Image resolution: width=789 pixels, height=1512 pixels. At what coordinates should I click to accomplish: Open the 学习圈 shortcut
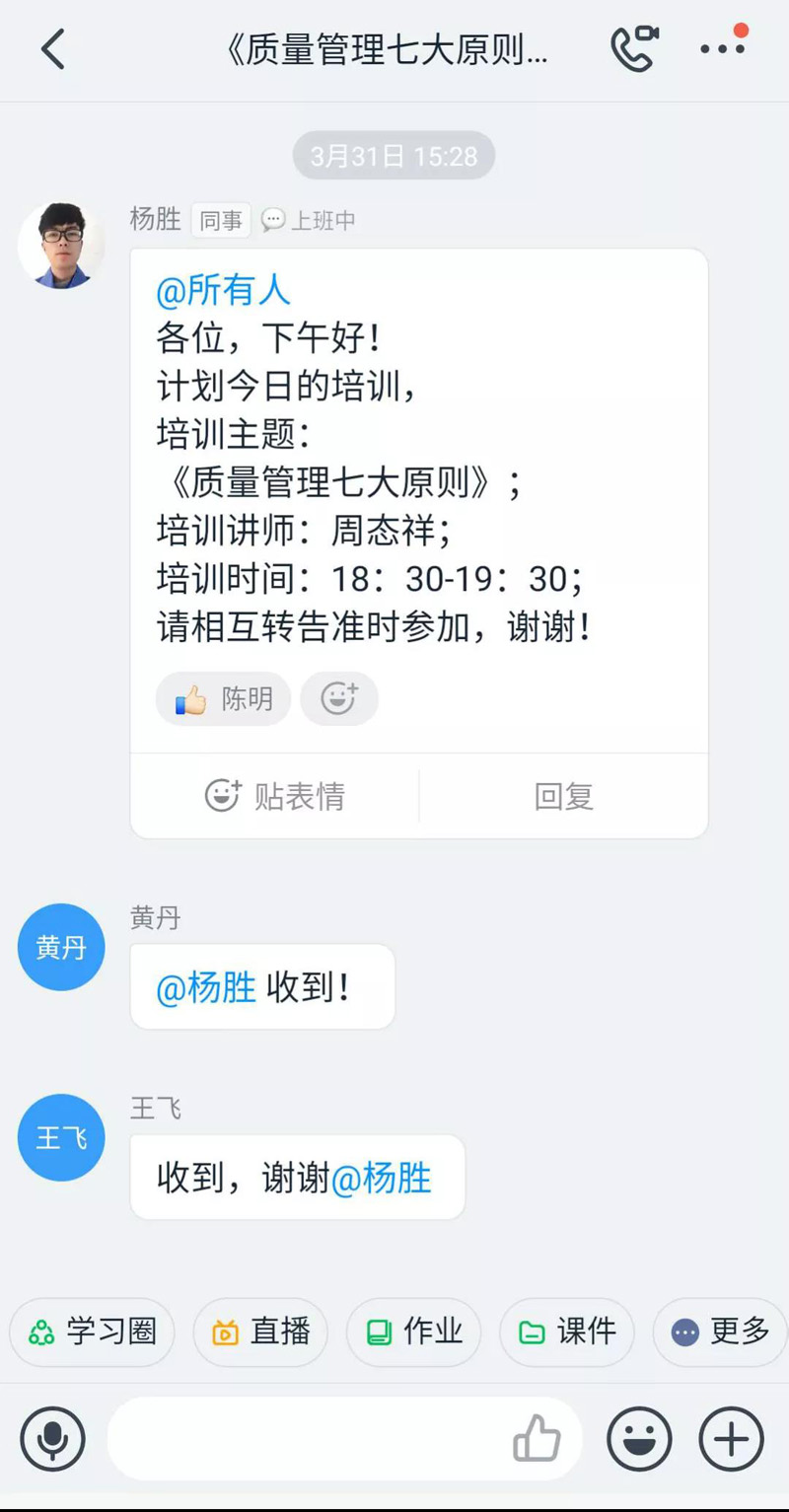click(92, 1332)
